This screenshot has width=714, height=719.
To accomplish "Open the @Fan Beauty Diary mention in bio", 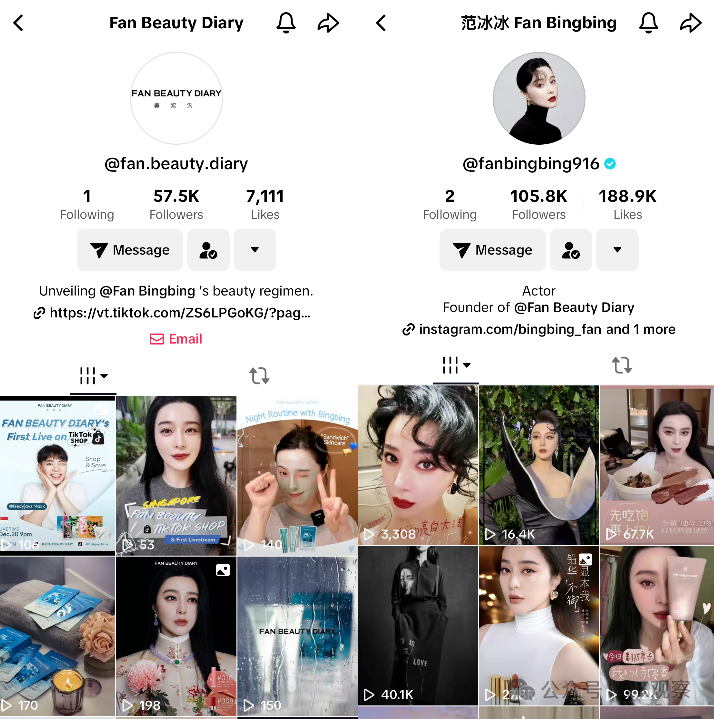I will pyautogui.click(x=574, y=308).
